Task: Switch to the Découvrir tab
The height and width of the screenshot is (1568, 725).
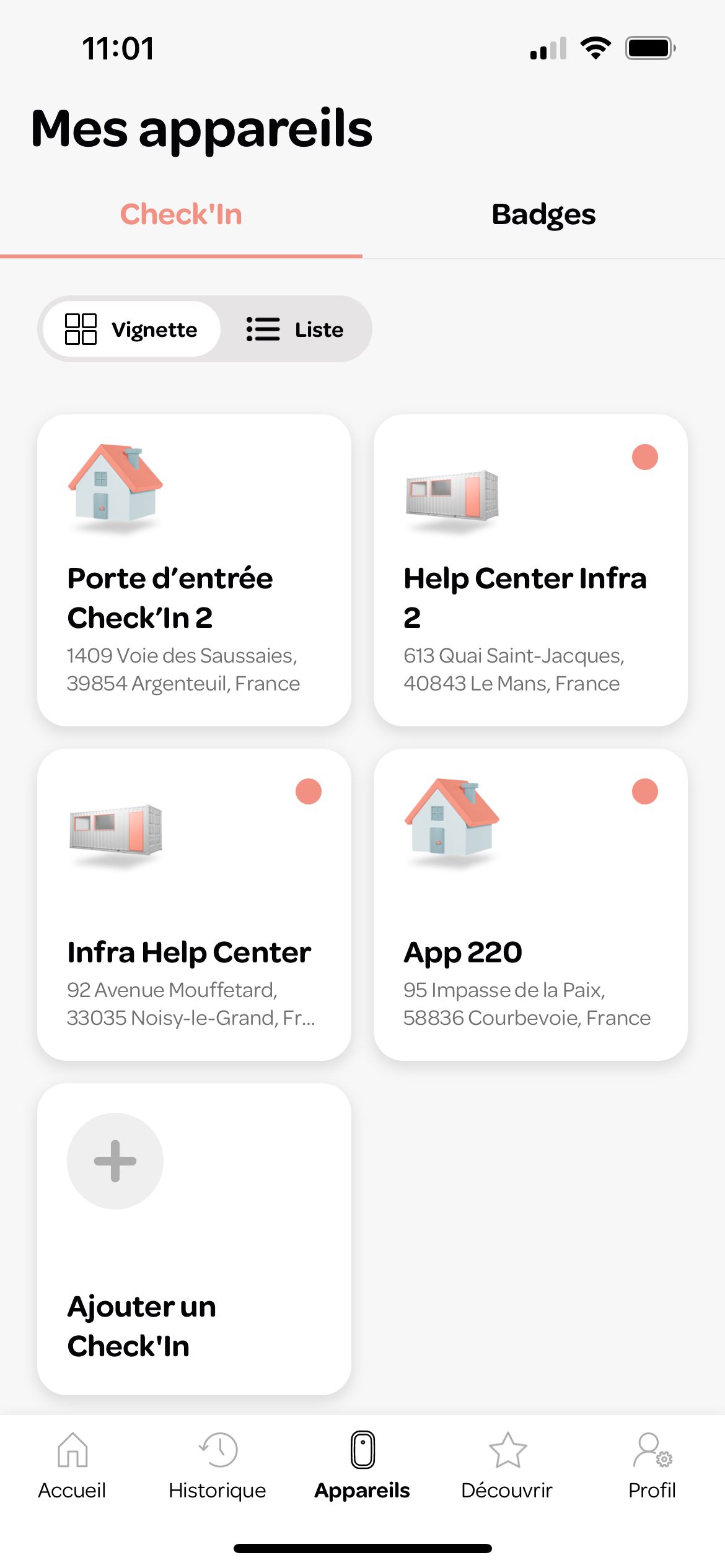Action: click(507, 1466)
